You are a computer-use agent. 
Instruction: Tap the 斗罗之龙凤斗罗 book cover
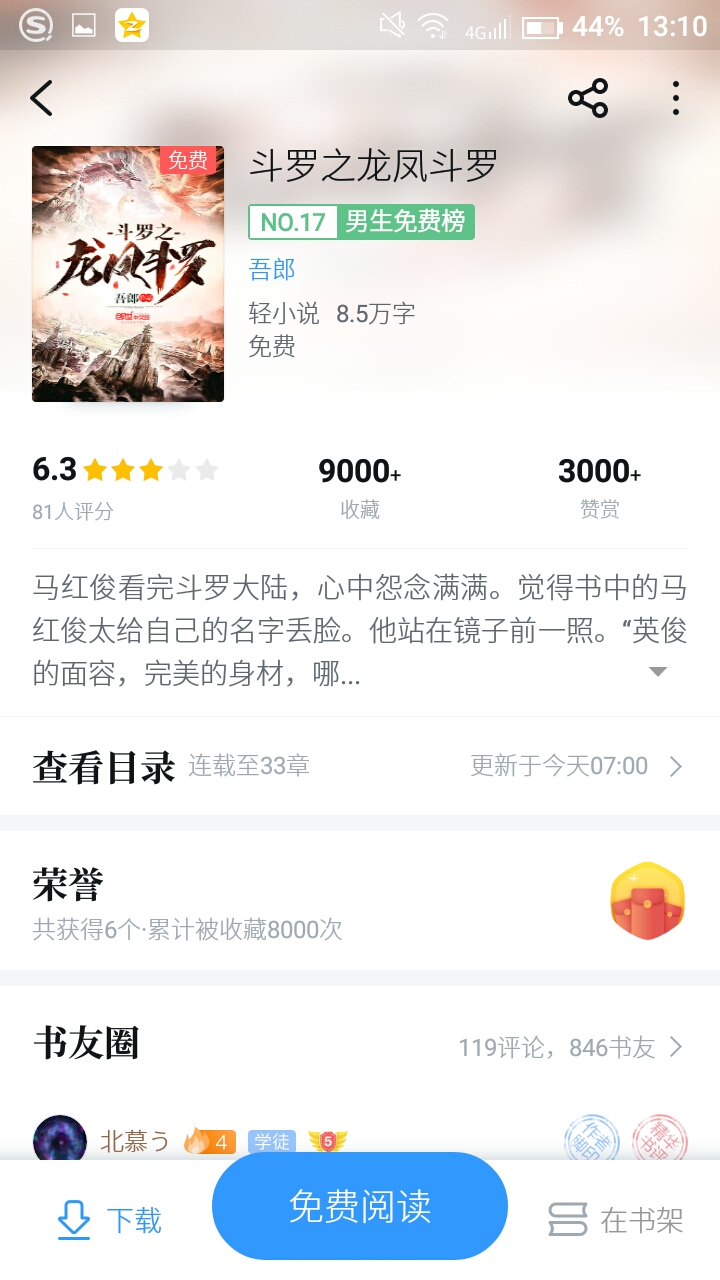pos(128,274)
